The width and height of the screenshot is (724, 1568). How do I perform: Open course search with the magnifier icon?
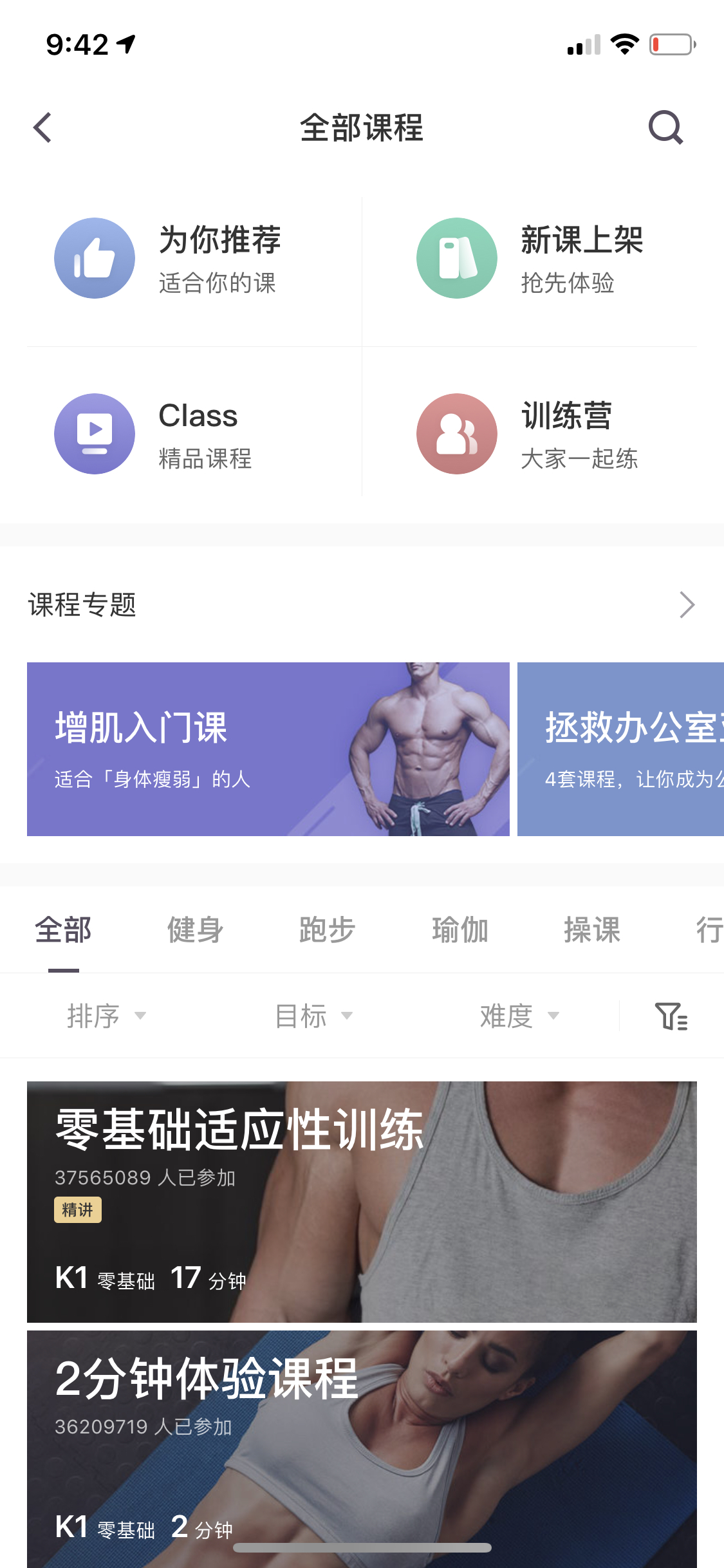pos(665,127)
